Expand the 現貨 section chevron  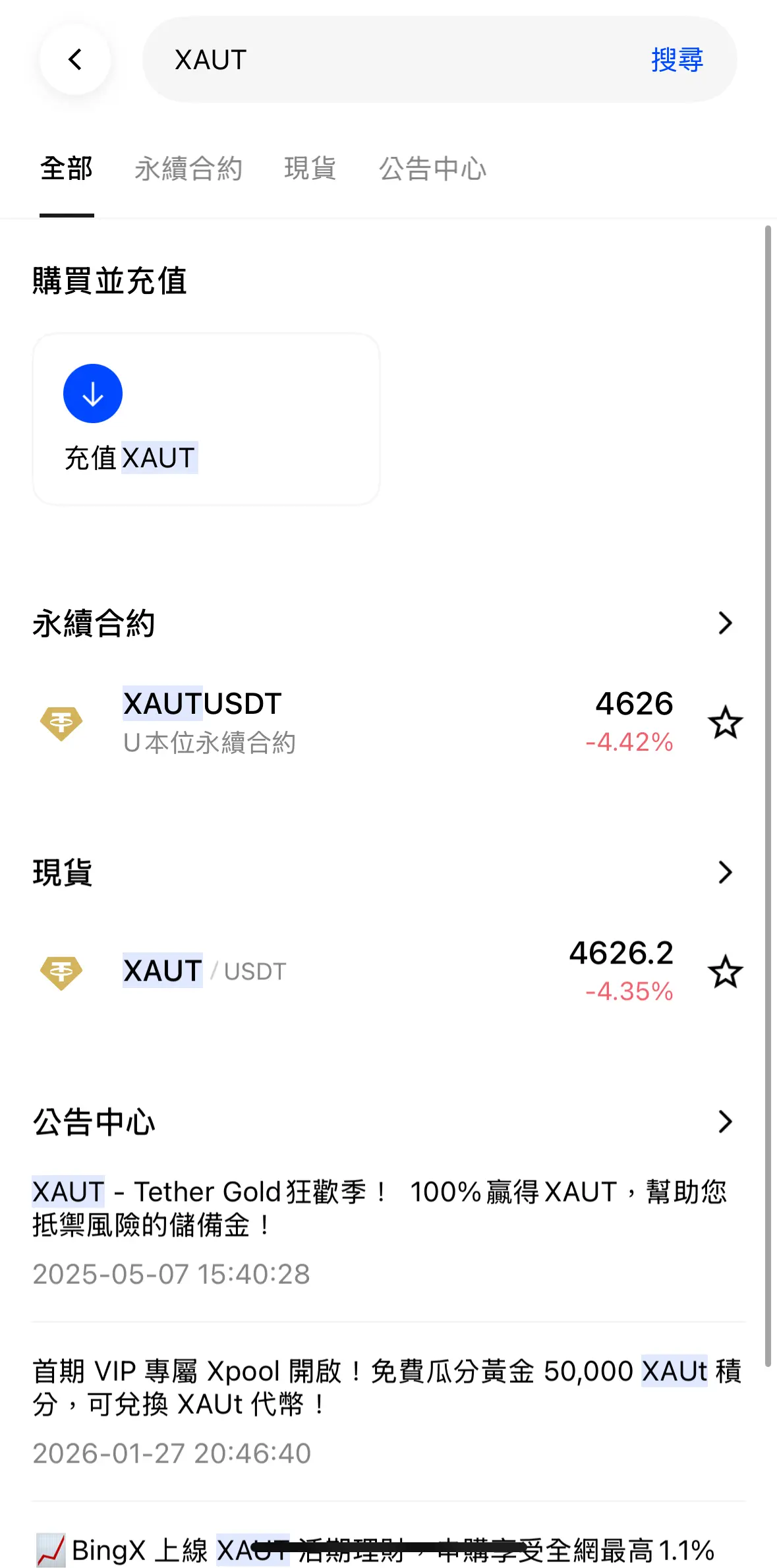tap(725, 872)
